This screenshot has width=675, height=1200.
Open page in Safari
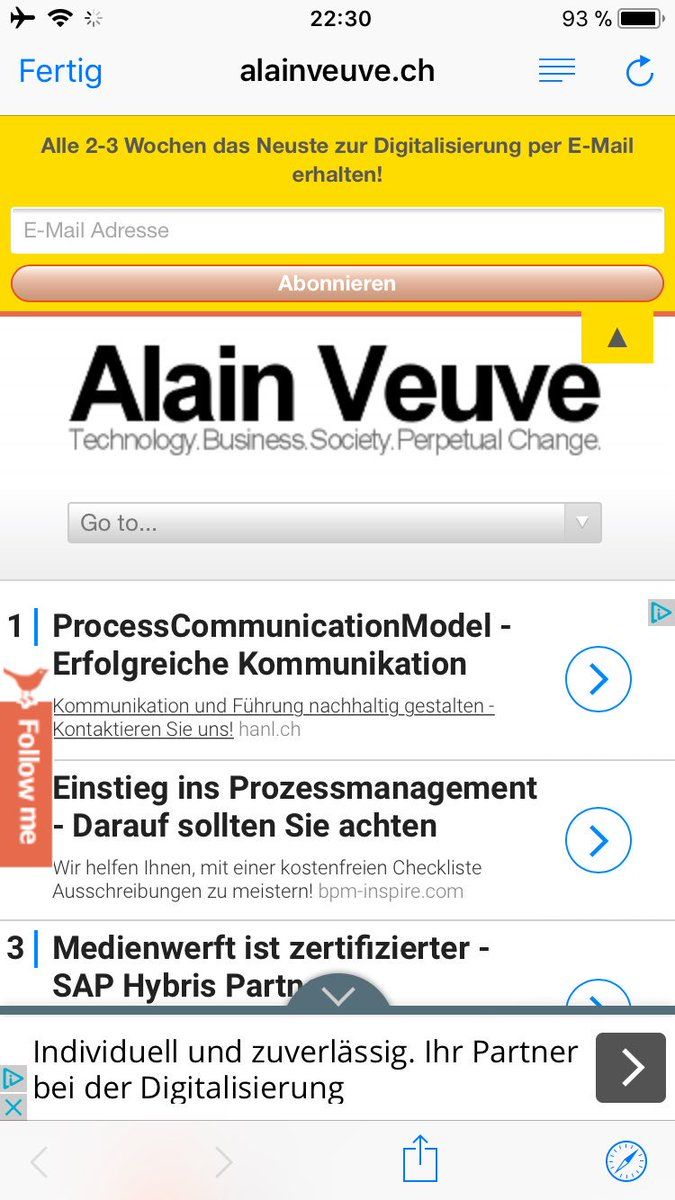click(x=626, y=1161)
